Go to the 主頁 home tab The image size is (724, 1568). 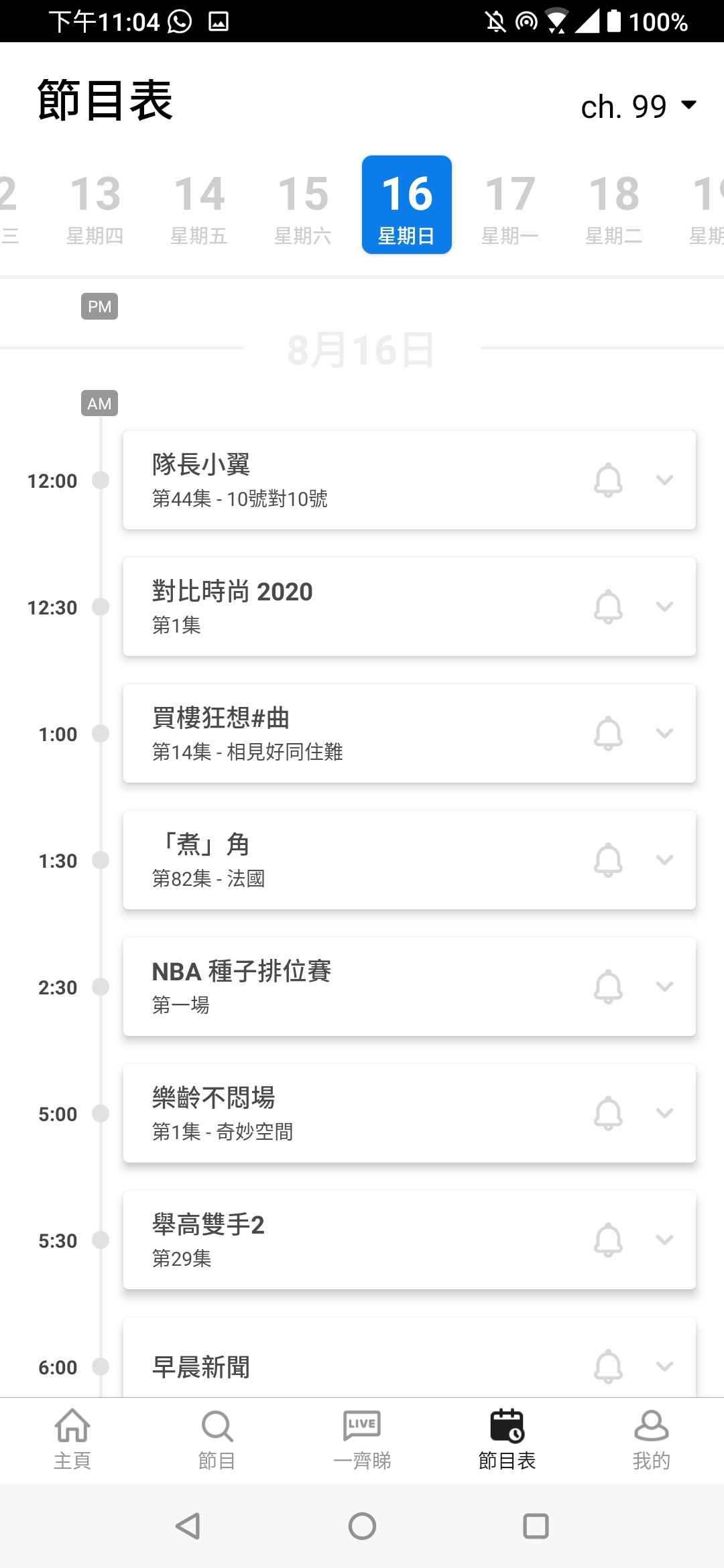[x=72, y=1440]
